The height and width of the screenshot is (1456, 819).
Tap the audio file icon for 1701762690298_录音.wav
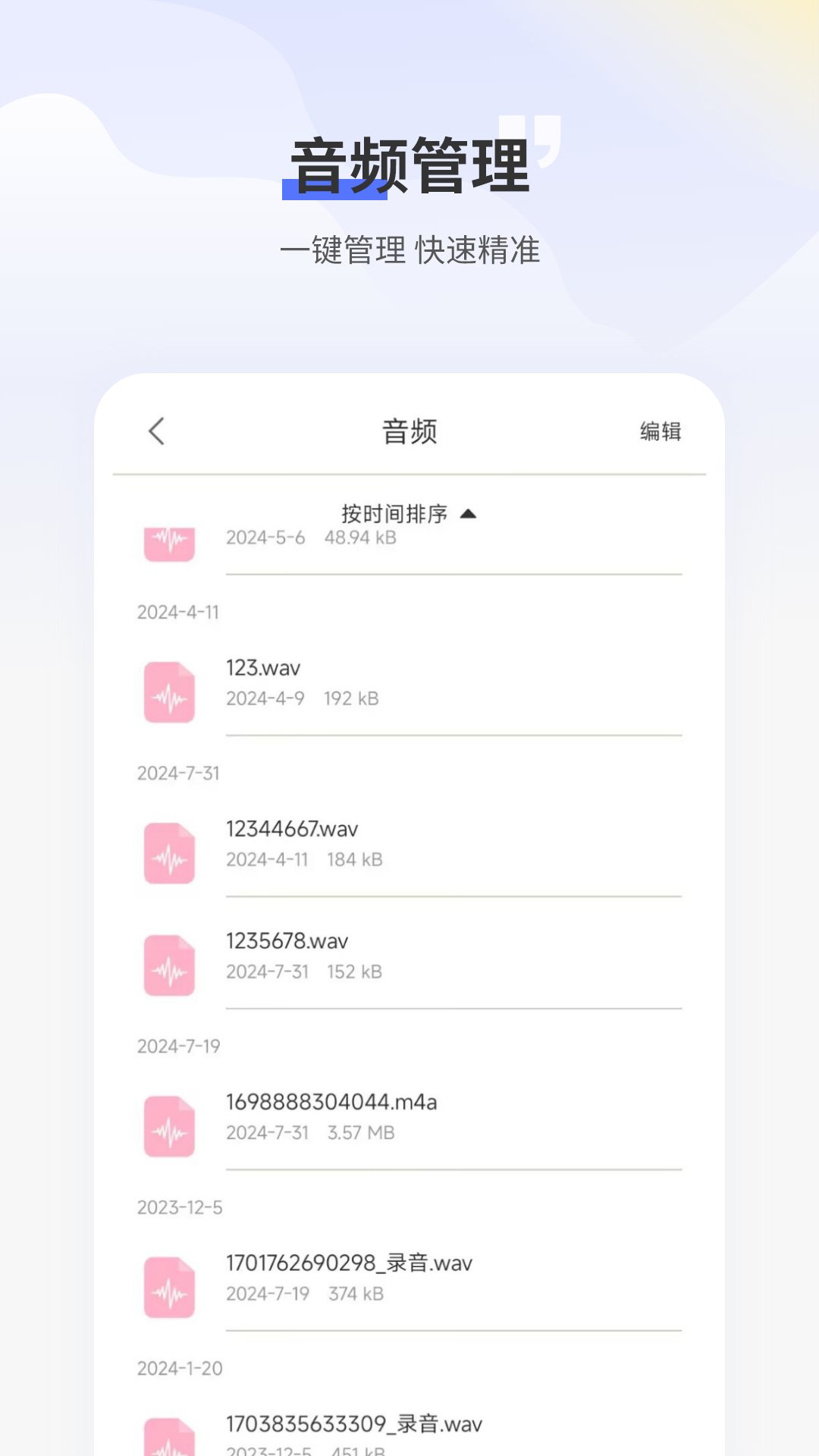coord(168,1288)
